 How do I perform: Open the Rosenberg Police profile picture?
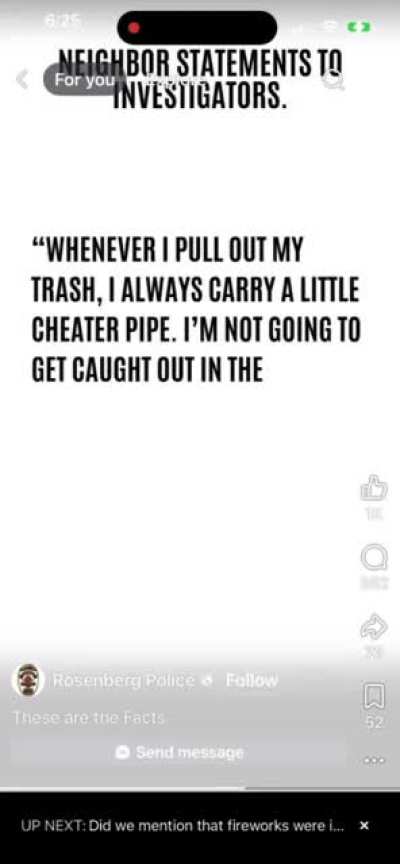point(28,680)
